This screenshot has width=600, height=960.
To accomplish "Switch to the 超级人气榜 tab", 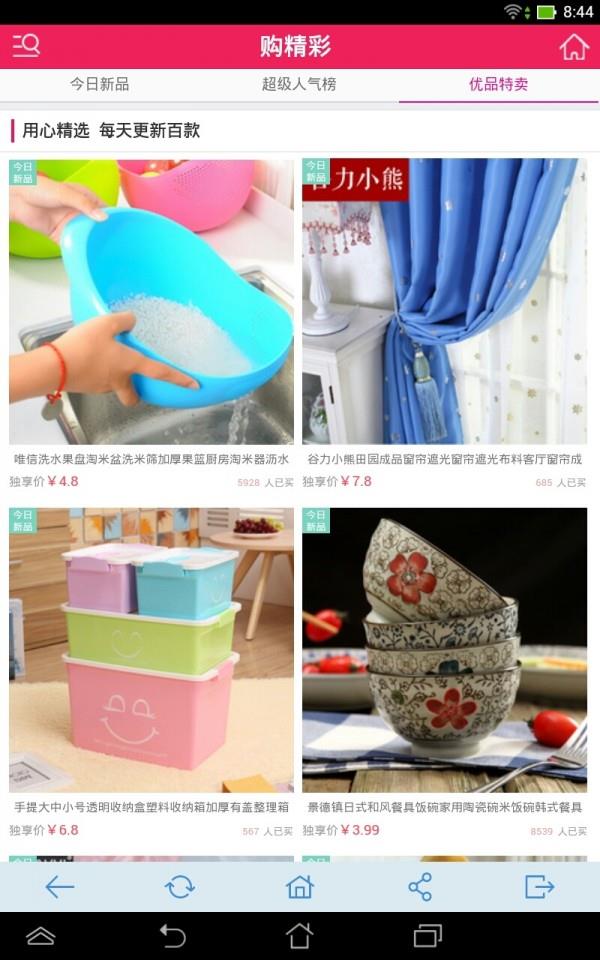I will [299, 84].
